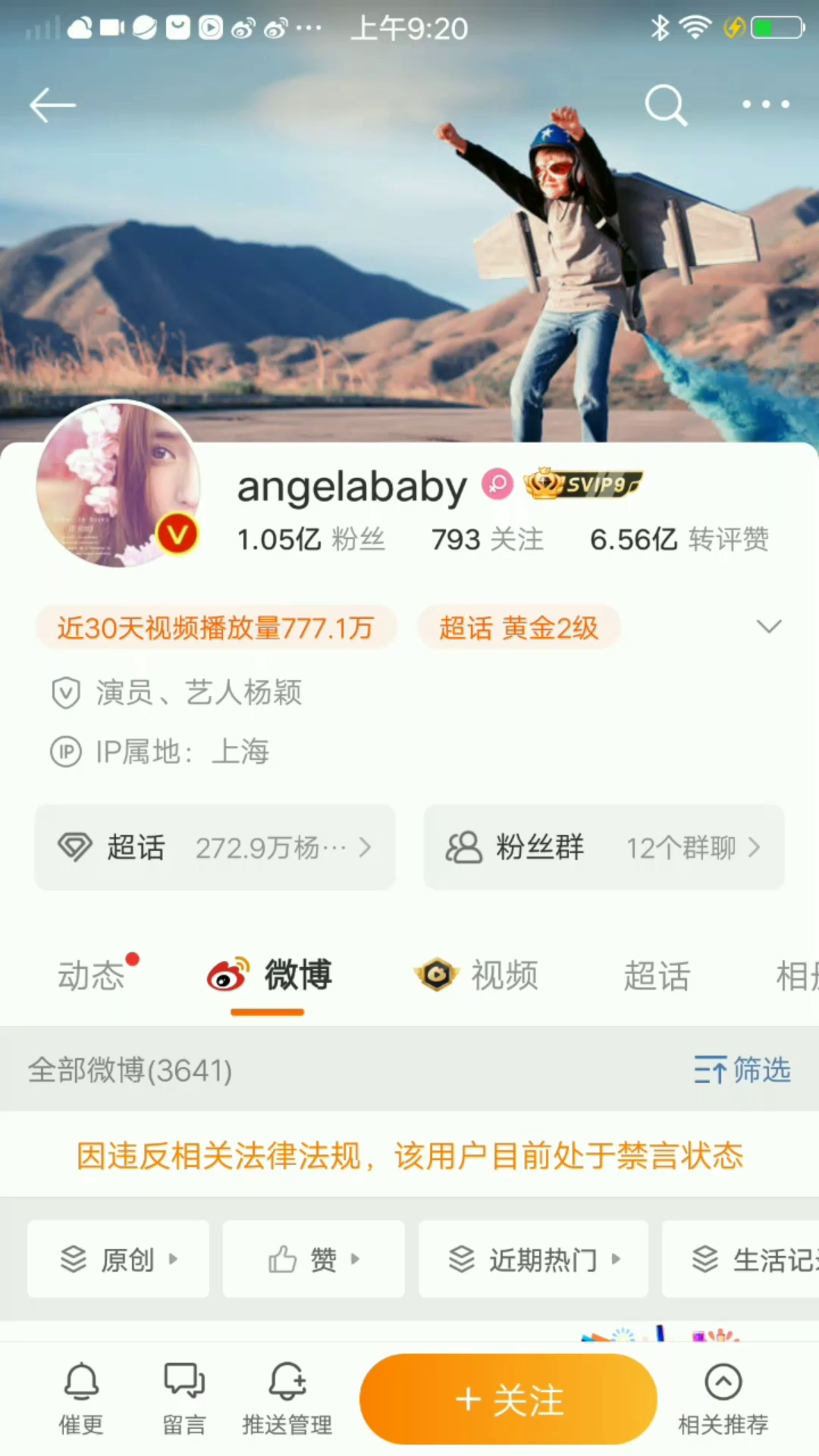The image size is (819, 1456).
Task: Open 粉丝群 with 12个群聊
Action: pos(604,847)
